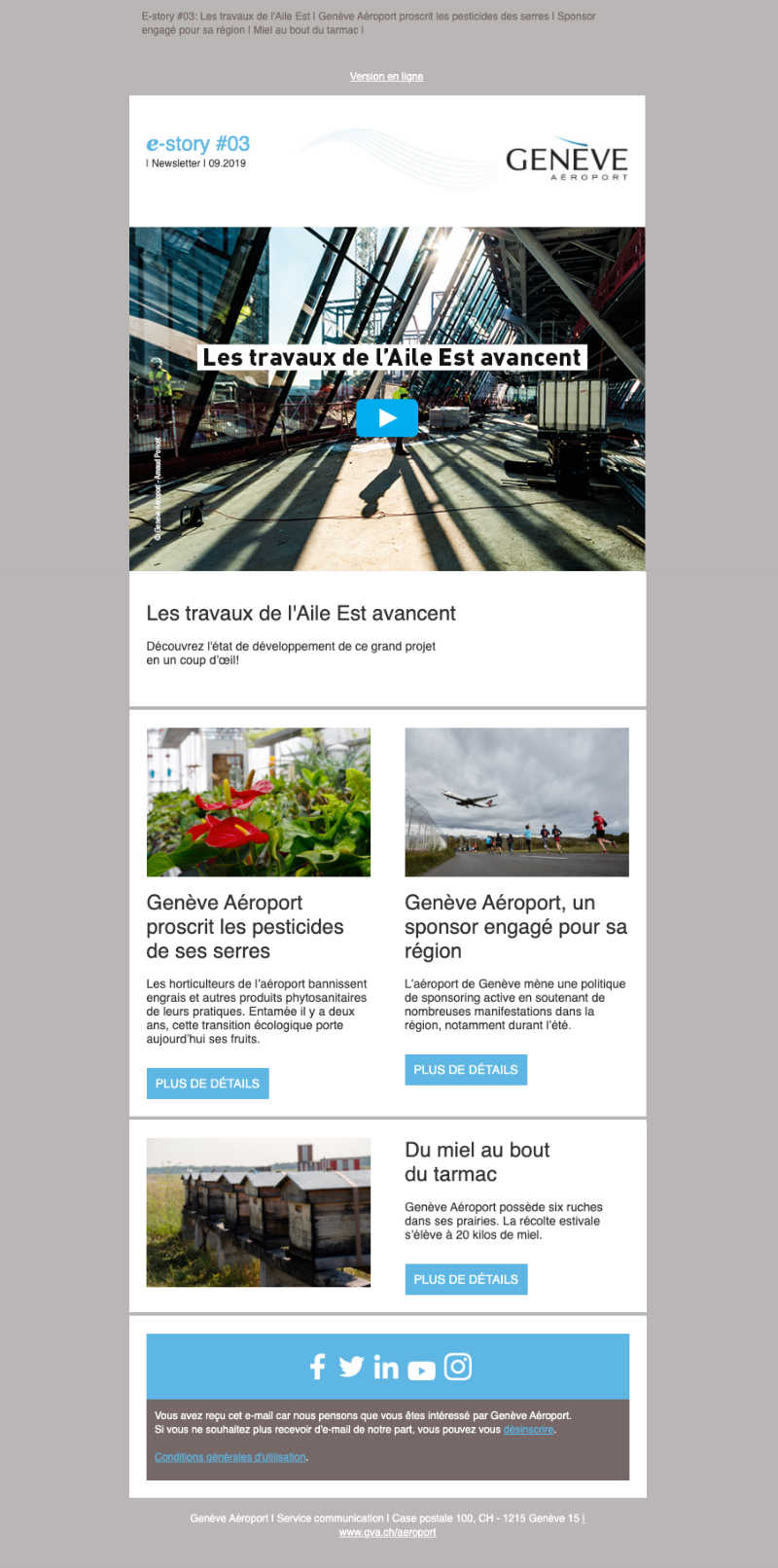Open the beehives photo
The width and height of the screenshot is (778, 1568).
pyautogui.click(x=258, y=1212)
